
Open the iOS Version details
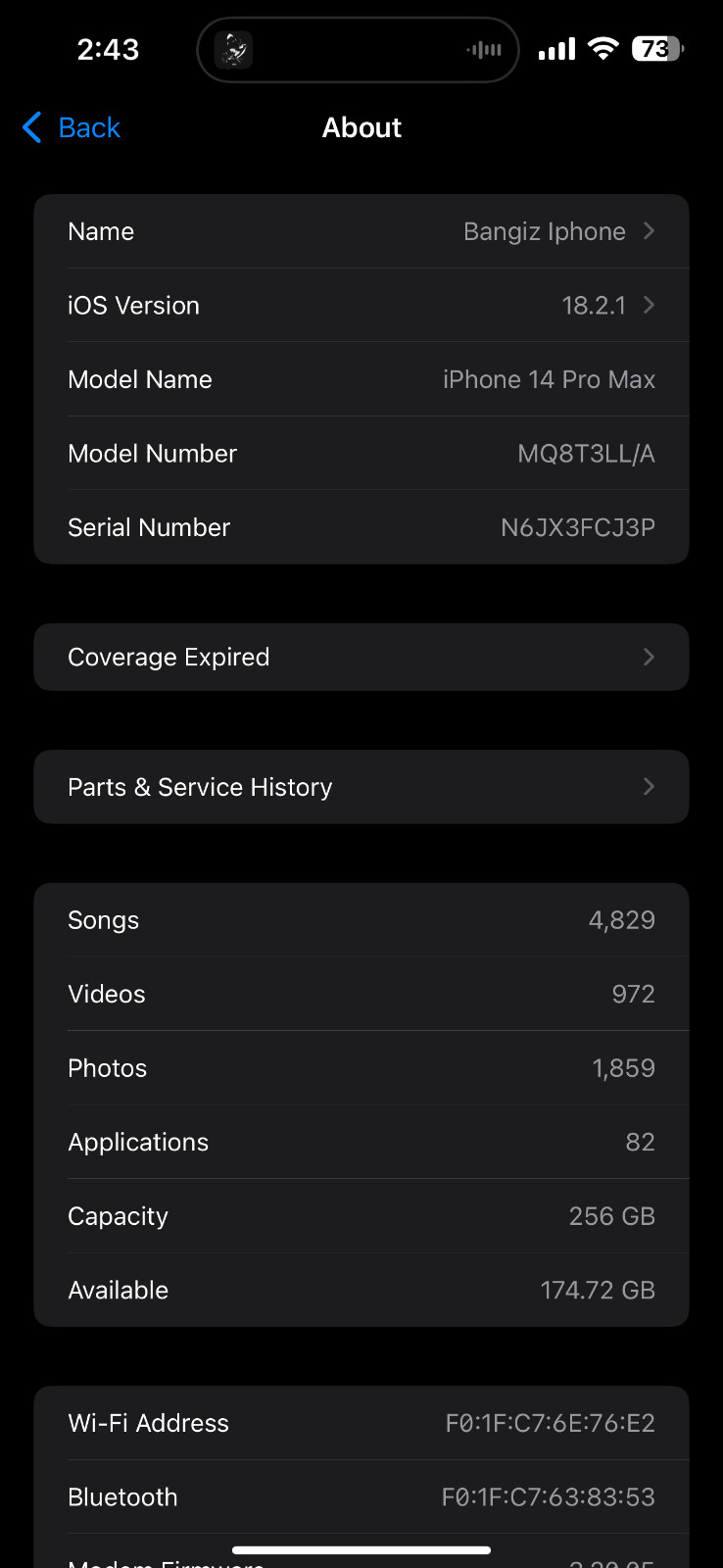click(x=361, y=306)
